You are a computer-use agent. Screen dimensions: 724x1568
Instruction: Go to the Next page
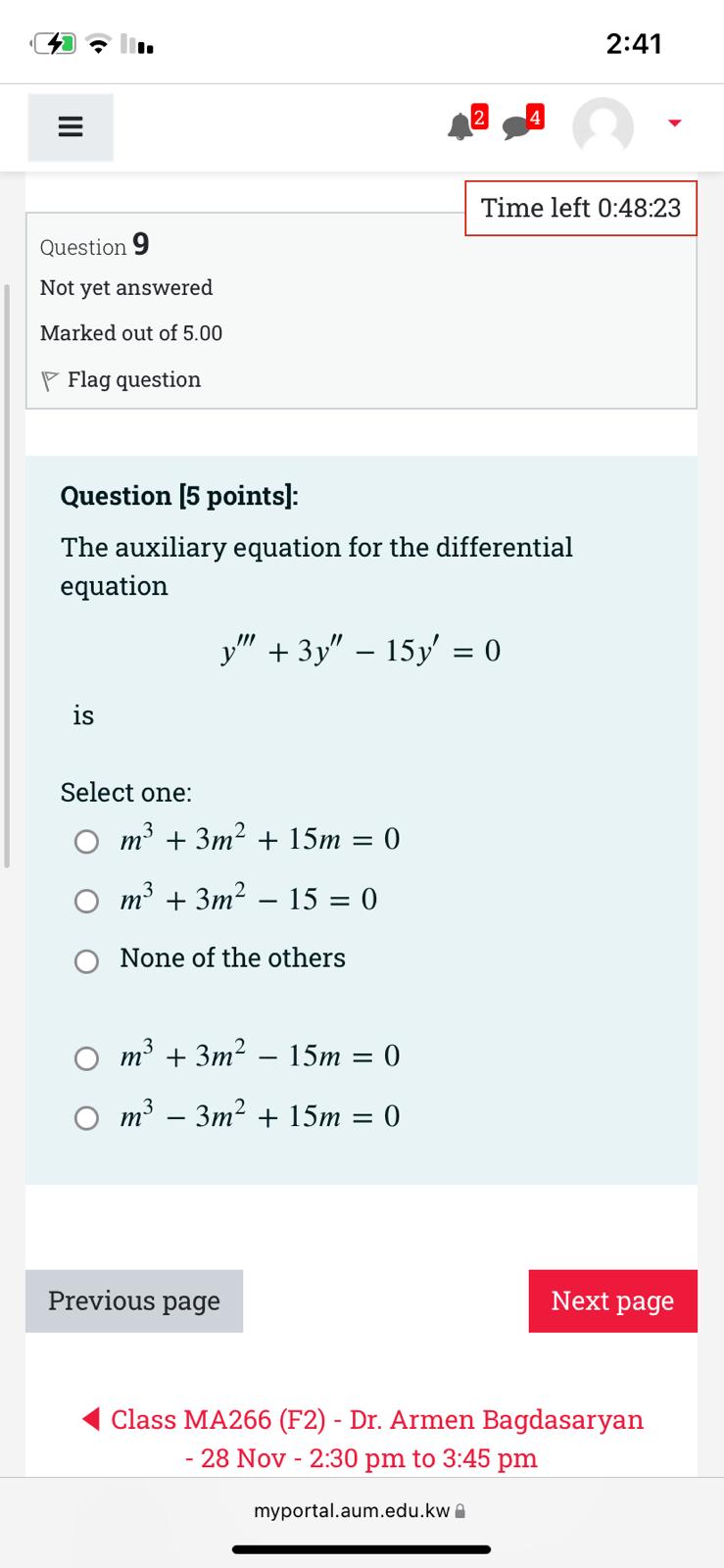click(612, 1300)
